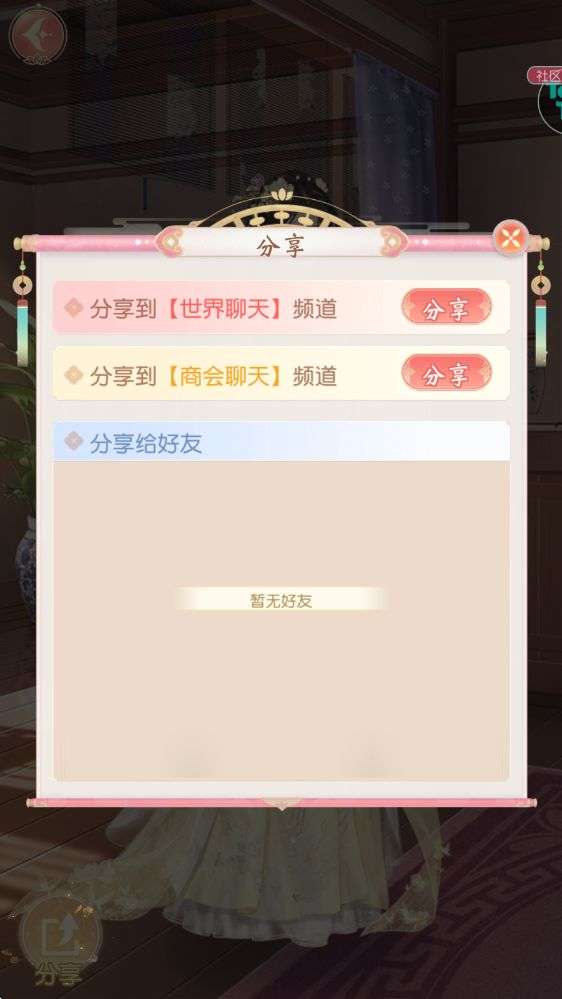Share to the 商会聊天 channel
562x999 pixels.
pyautogui.click(x=446, y=373)
